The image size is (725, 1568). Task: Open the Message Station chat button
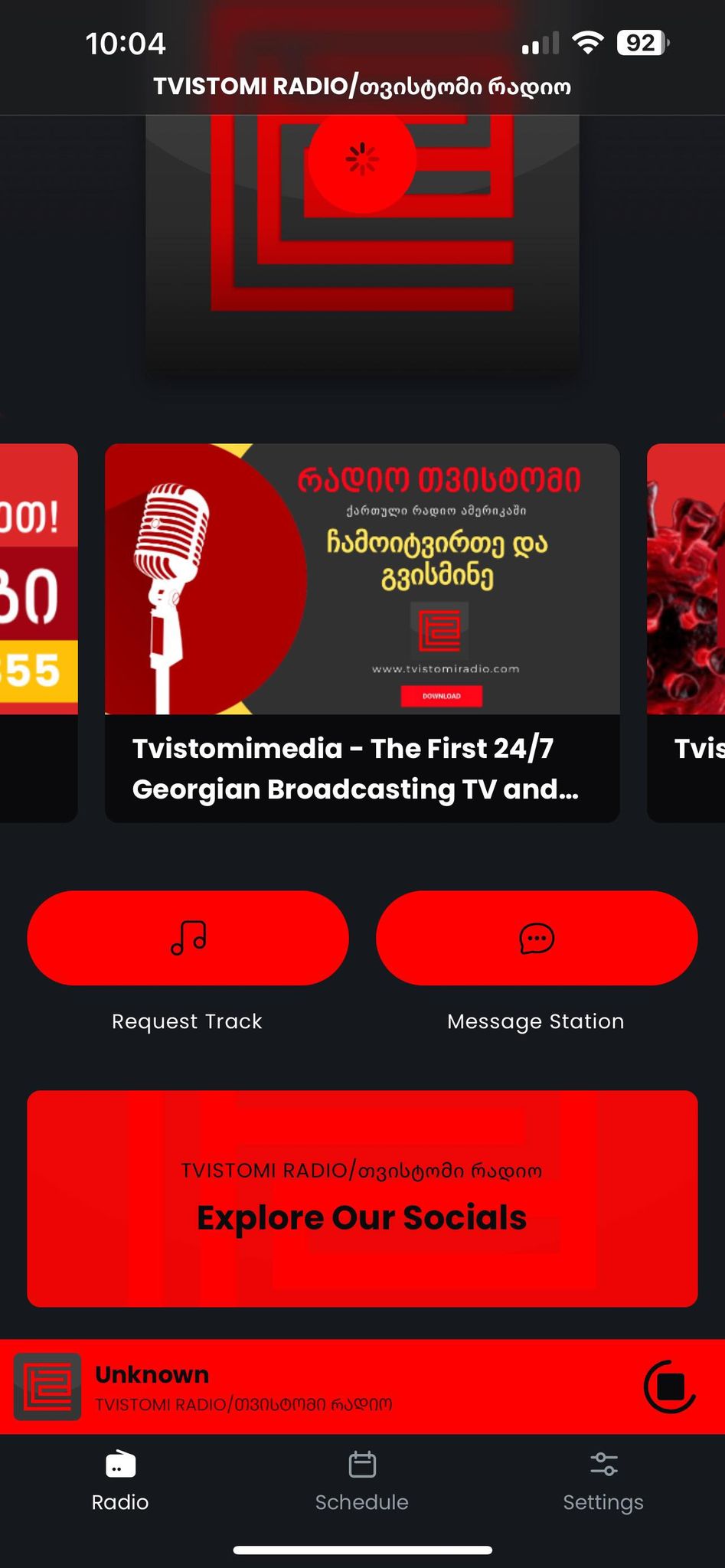[537, 938]
